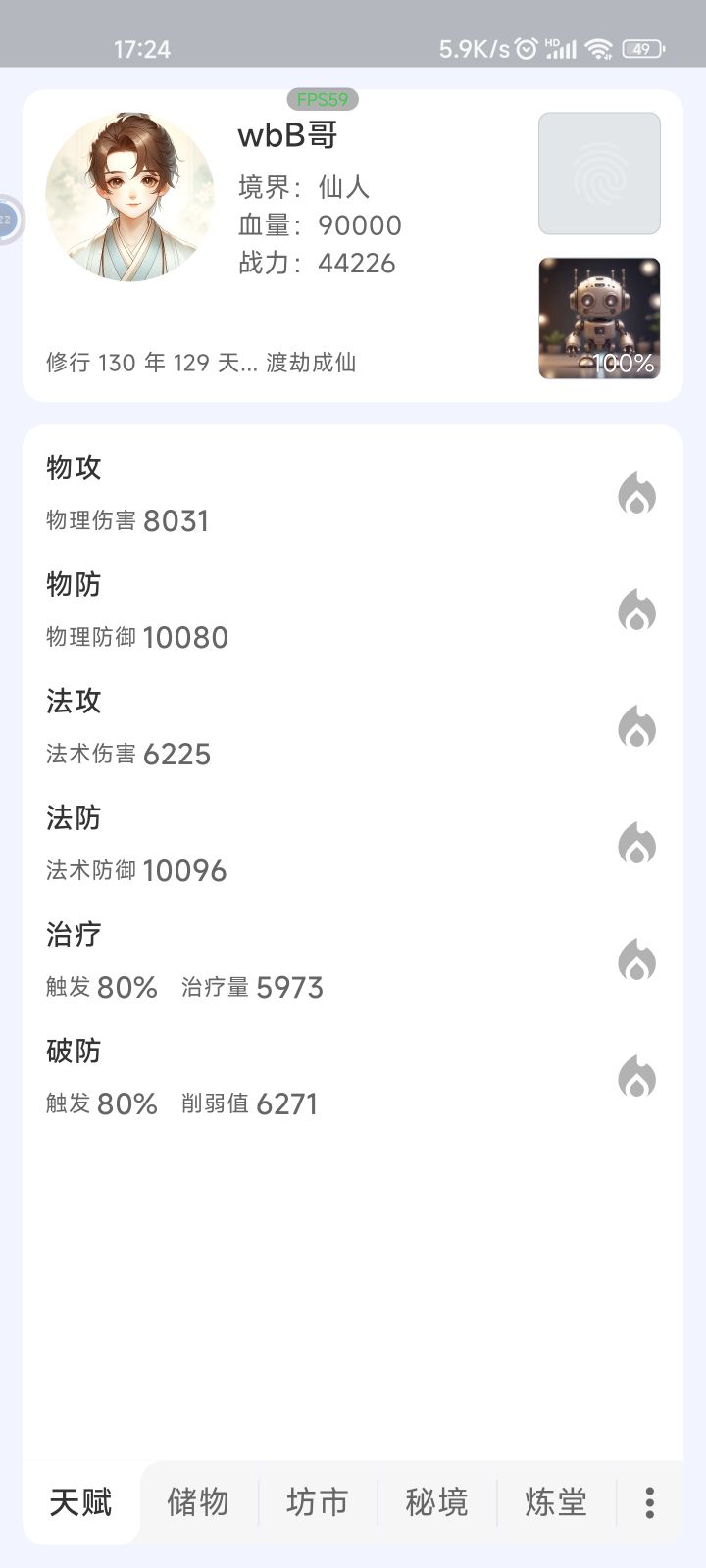The height and width of the screenshot is (1568, 706).
Task: Select the 天赋 tab
Action: (81, 1502)
